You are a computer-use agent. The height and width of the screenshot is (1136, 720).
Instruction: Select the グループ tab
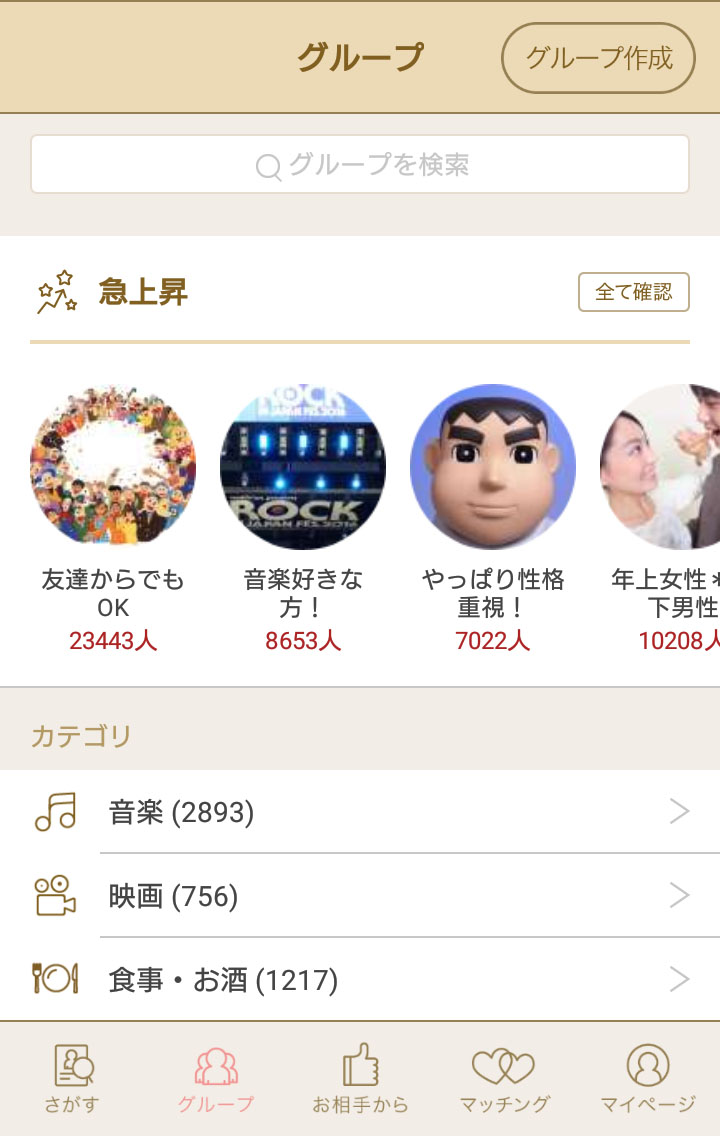coord(216,1078)
